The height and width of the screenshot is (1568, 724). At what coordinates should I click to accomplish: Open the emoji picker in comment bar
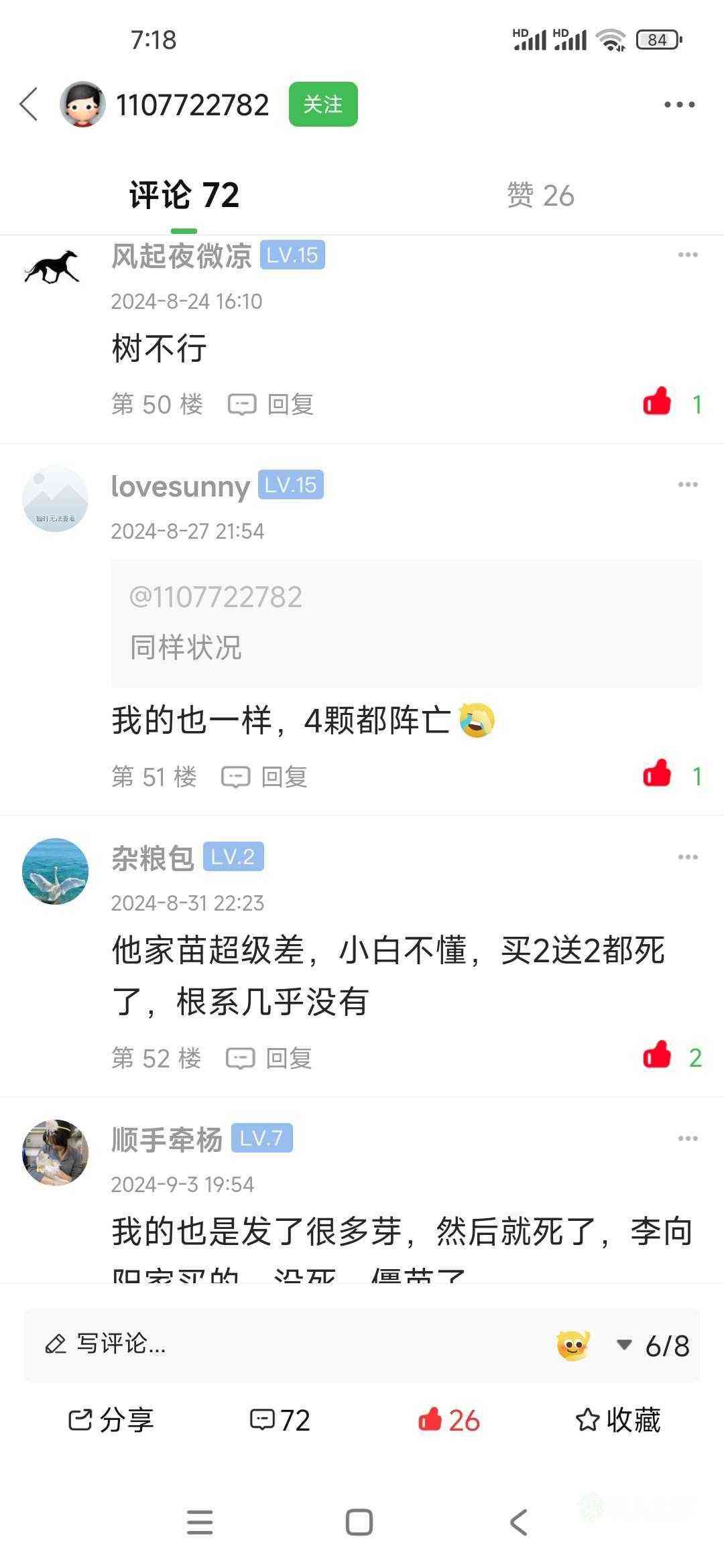point(573,1345)
